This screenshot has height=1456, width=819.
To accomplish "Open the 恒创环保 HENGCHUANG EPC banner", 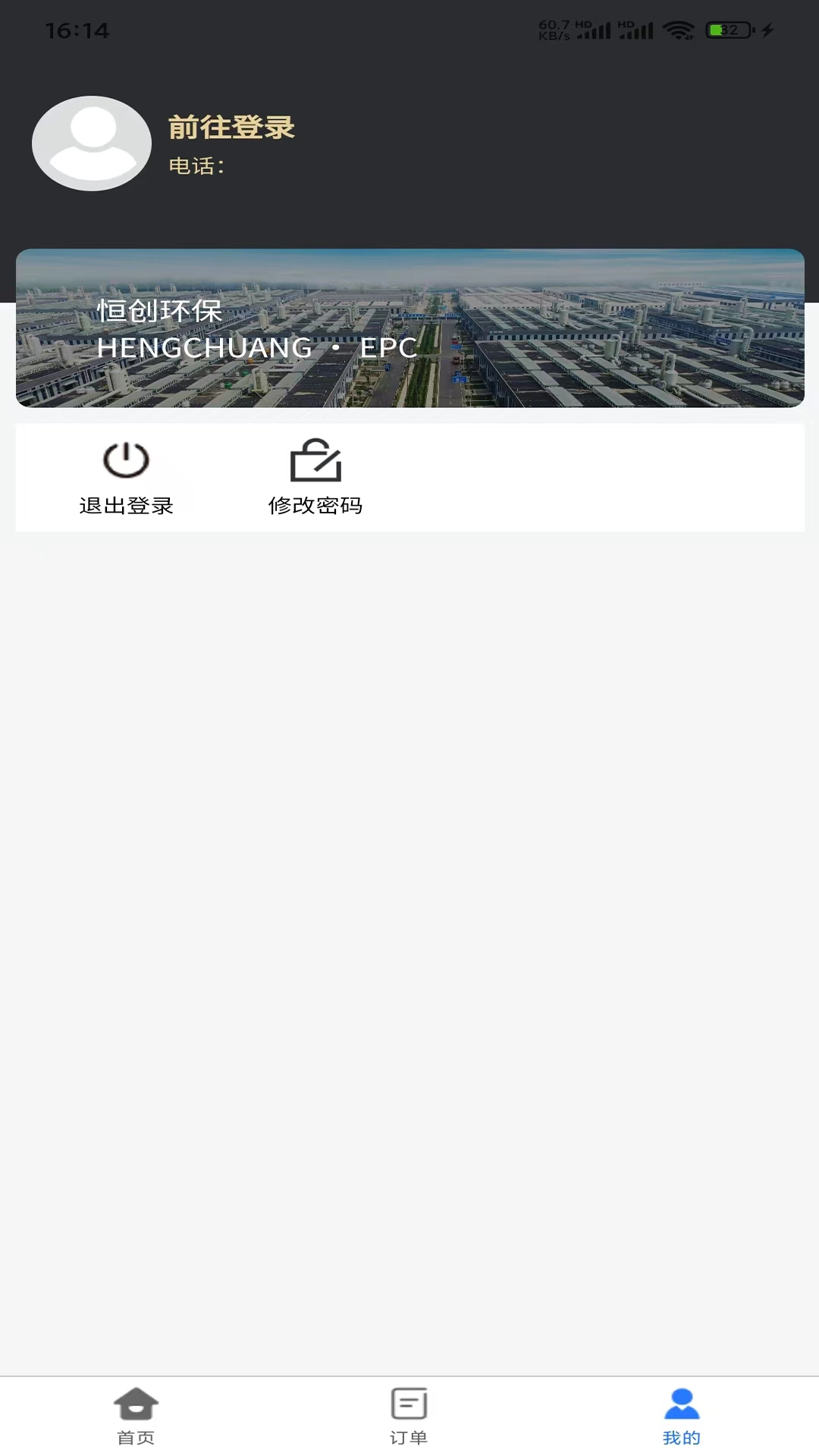I will point(409,328).
